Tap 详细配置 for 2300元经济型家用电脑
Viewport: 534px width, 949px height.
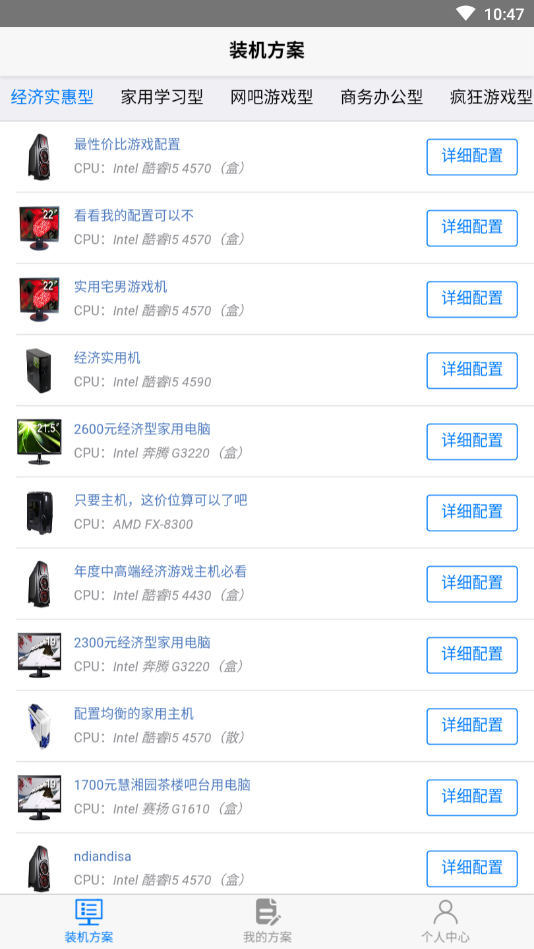[x=472, y=655]
